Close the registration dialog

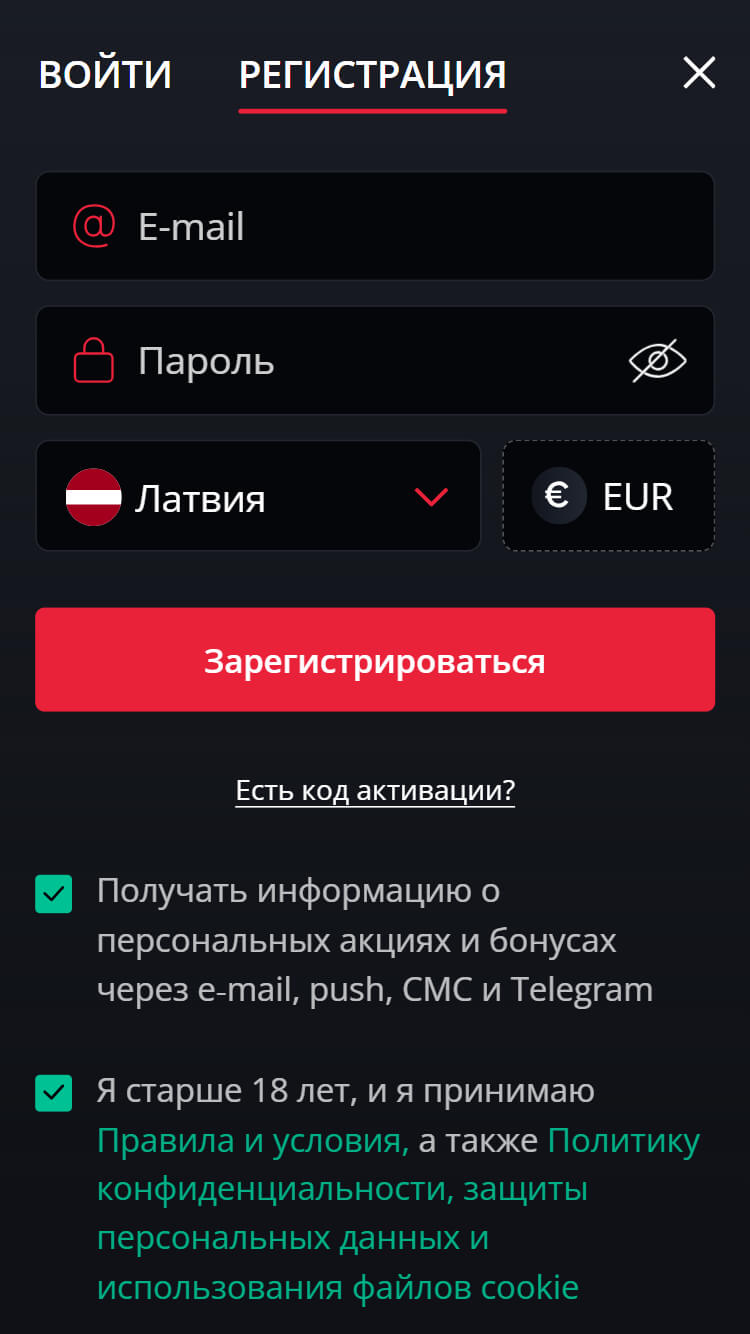699,73
